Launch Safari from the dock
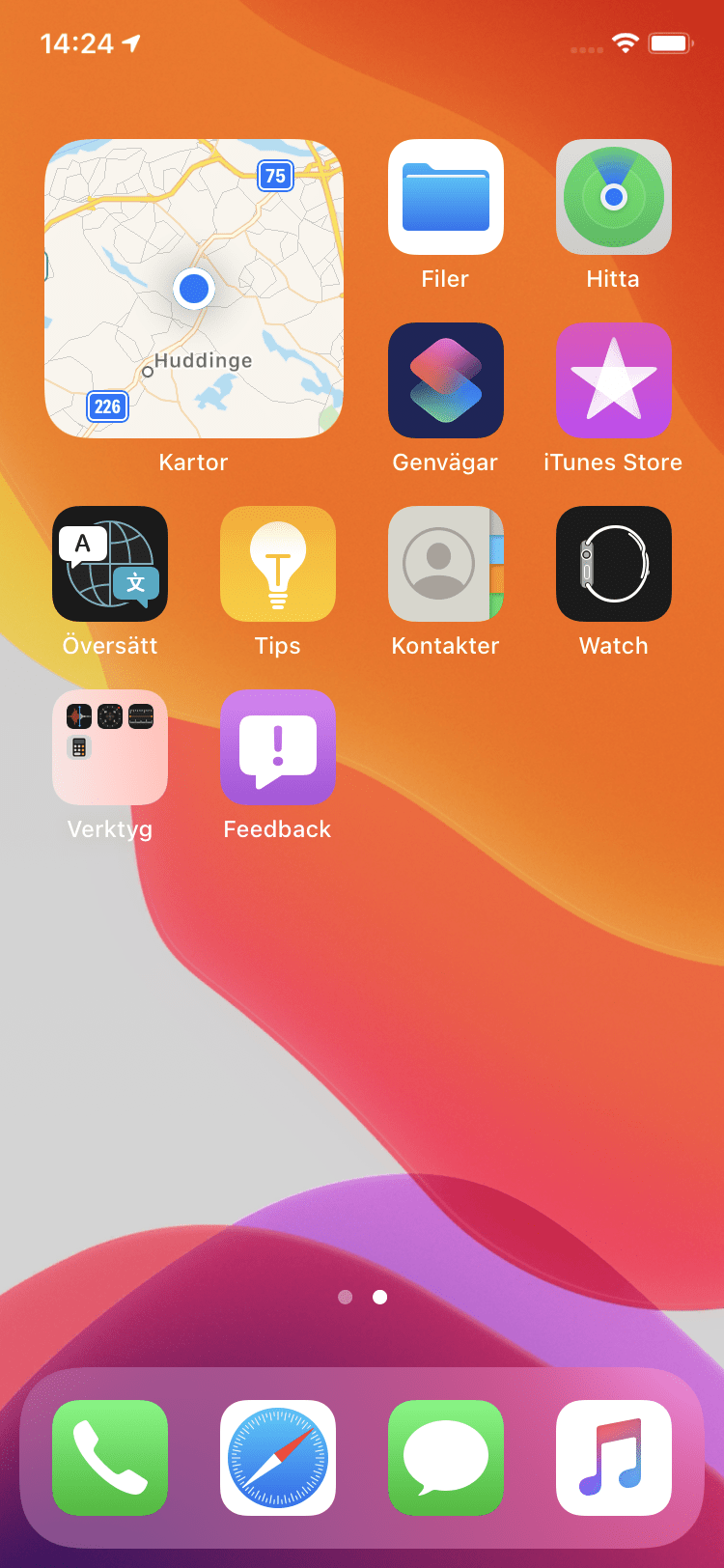 (278, 1458)
